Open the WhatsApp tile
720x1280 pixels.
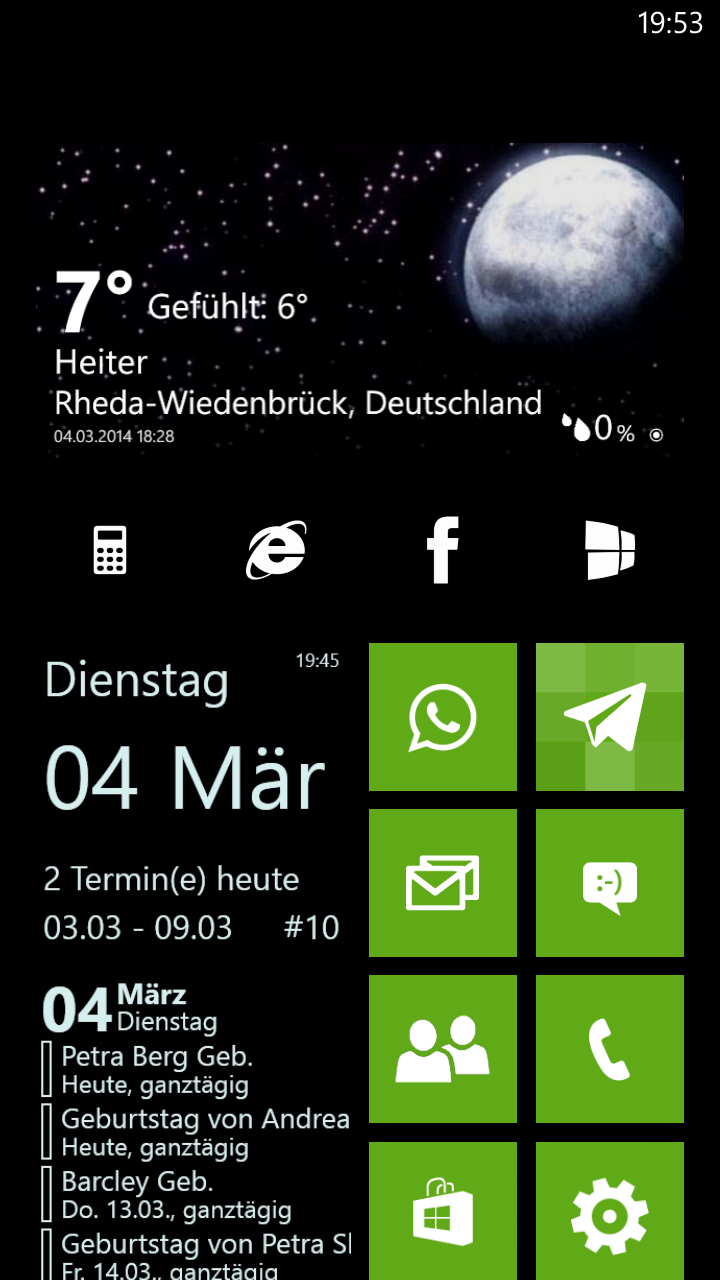(443, 717)
